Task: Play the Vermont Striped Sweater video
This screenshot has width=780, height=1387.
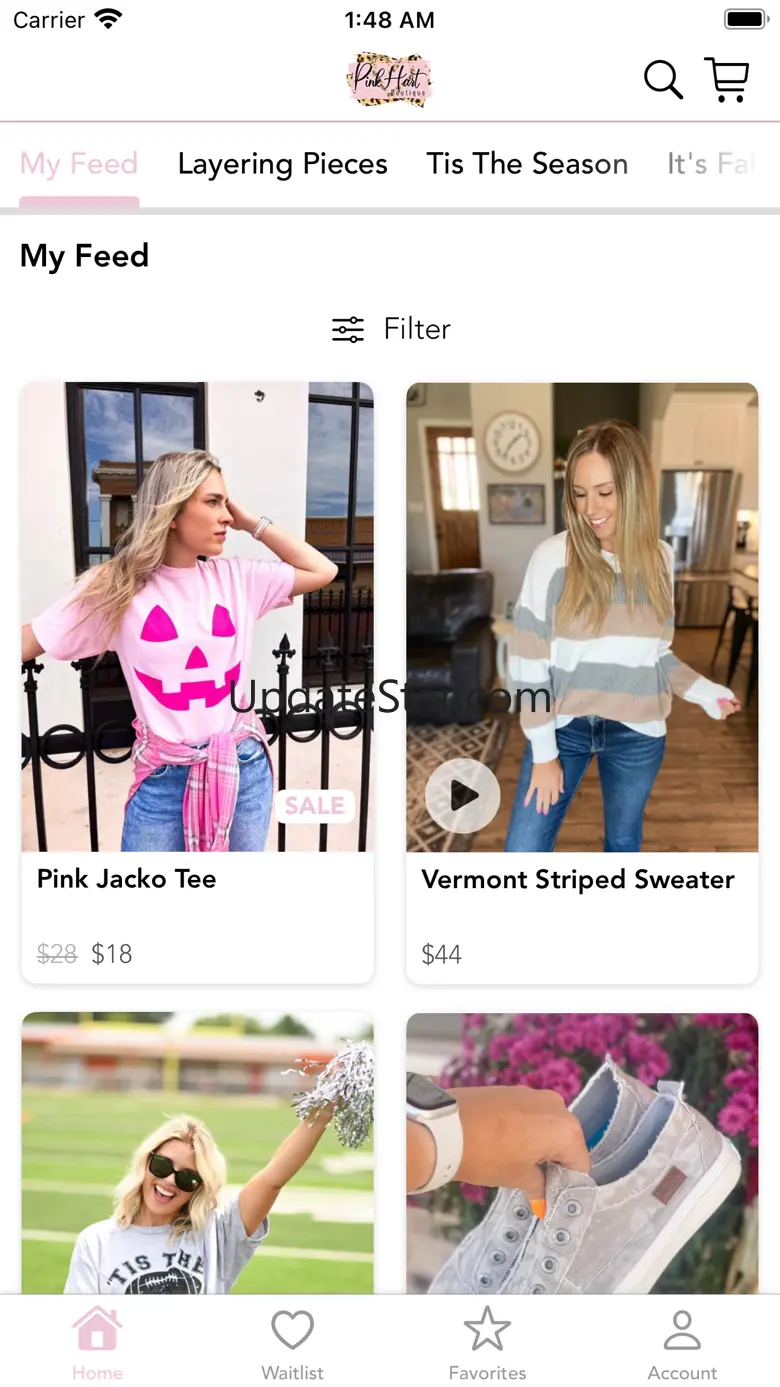Action: pyautogui.click(x=462, y=795)
